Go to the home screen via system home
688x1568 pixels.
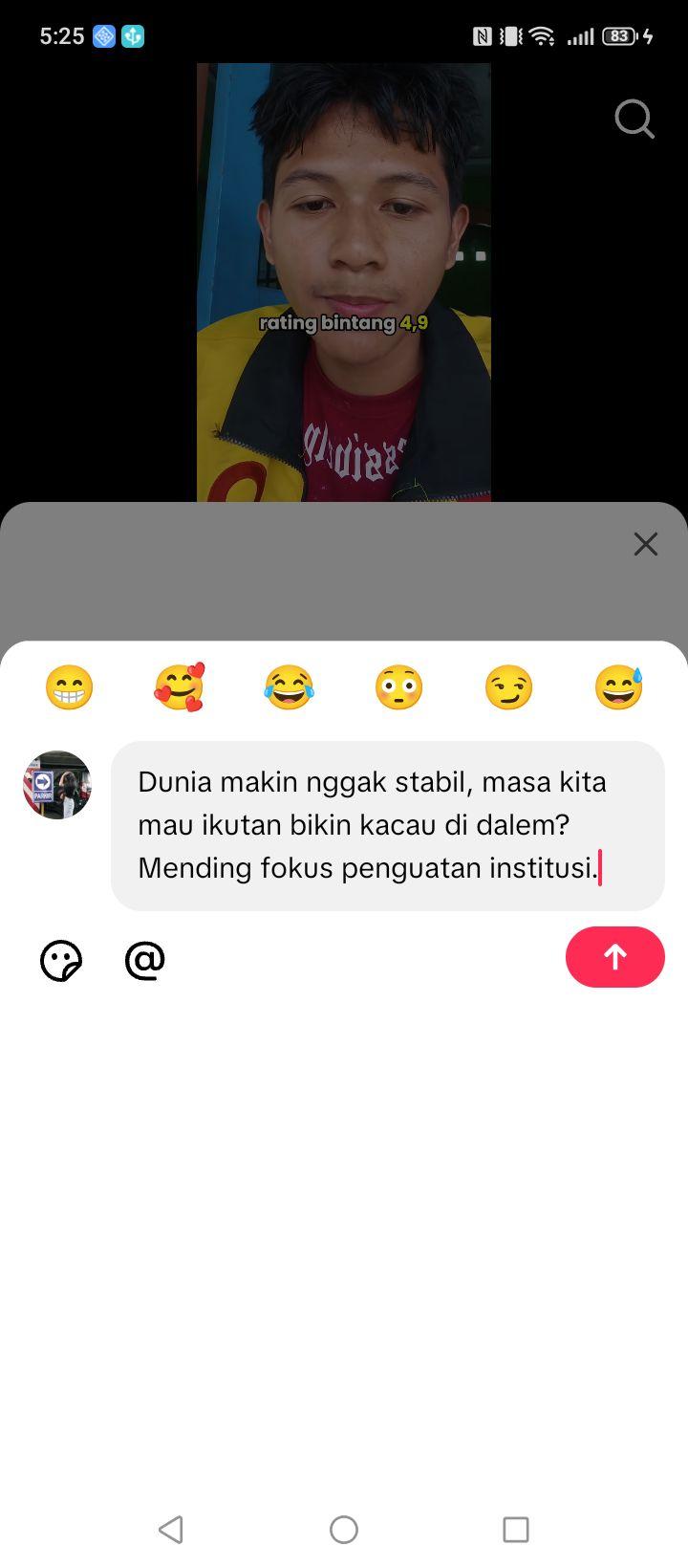pyautogui.click(x=344, y=1529)
